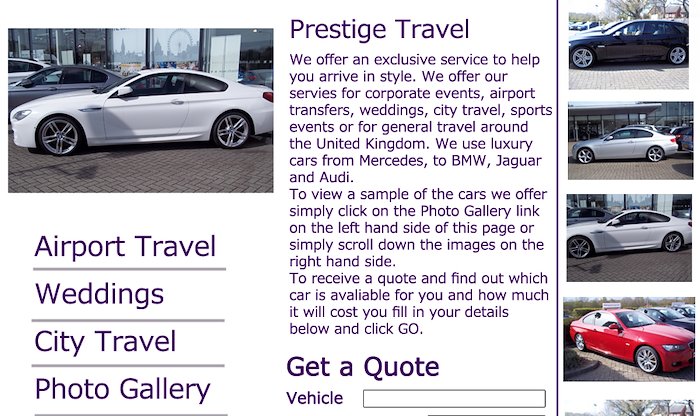
Task: View the Photo Gallery
Action: tap(122, 389)
